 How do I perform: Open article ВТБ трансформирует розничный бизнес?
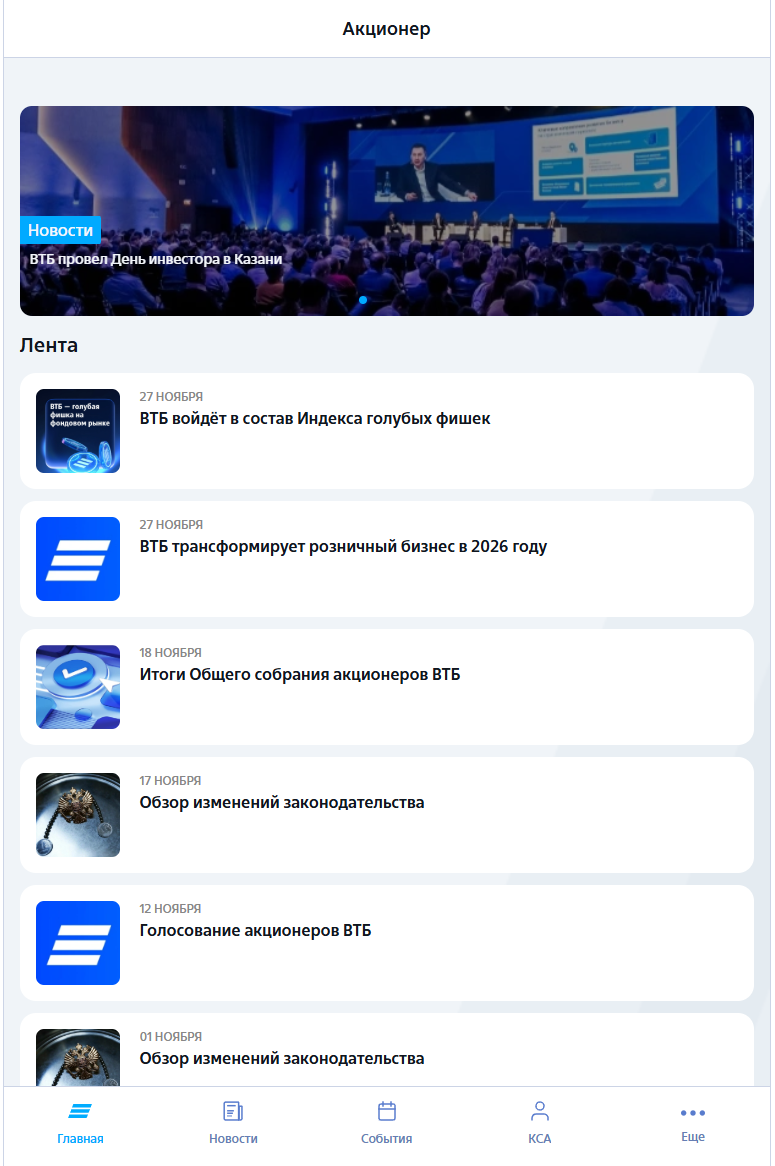pos(386,559)
